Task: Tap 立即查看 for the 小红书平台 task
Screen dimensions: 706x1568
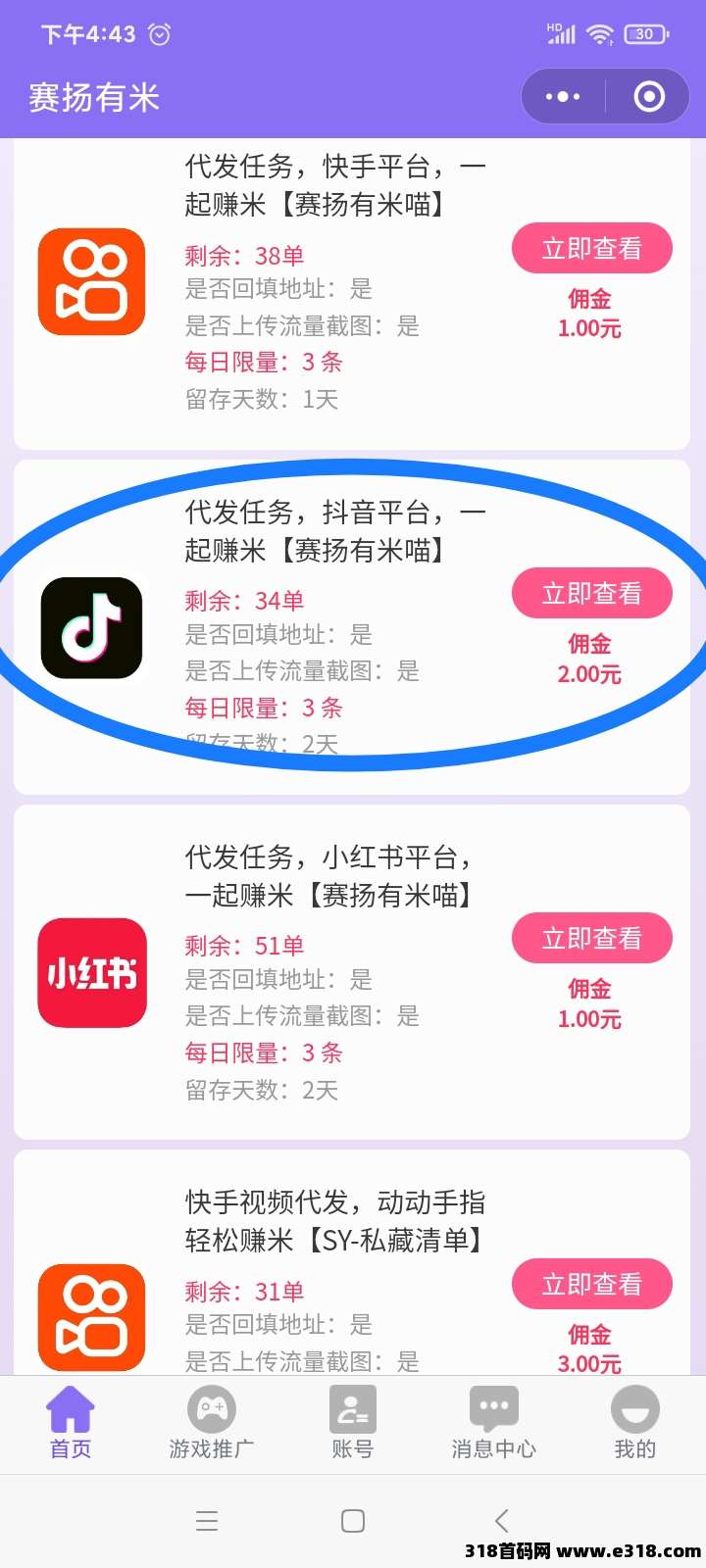Action: coord(591,939)
